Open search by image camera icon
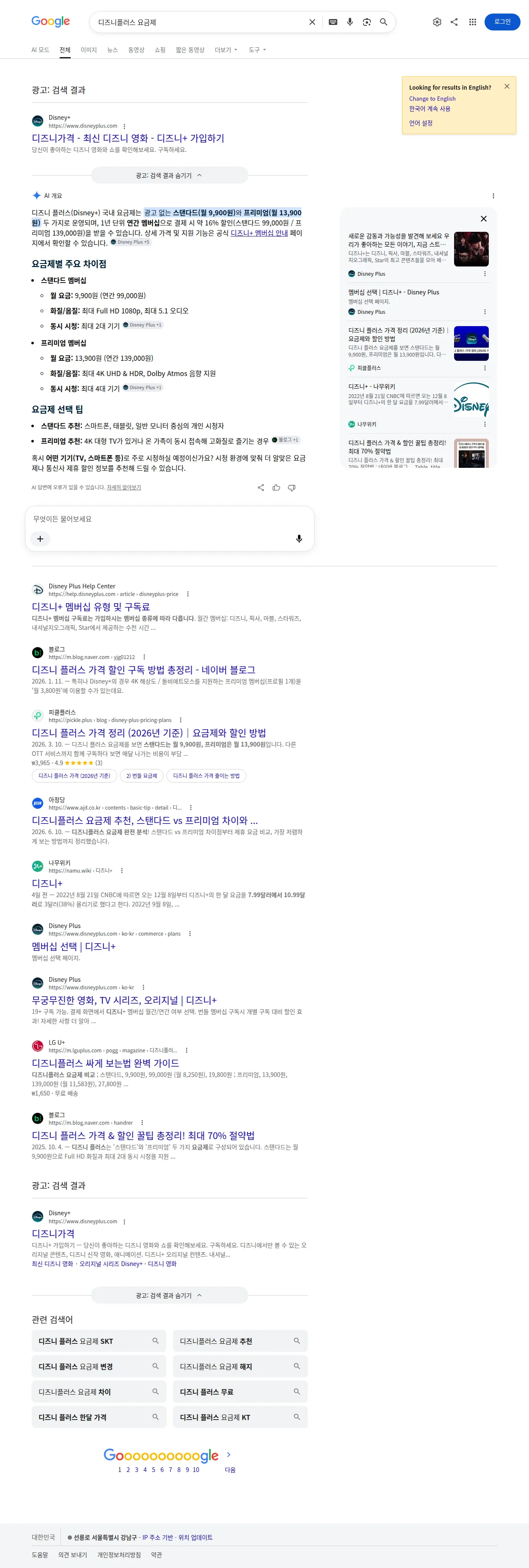Screen dimensions: 529x1568 (x=366, y=22)
